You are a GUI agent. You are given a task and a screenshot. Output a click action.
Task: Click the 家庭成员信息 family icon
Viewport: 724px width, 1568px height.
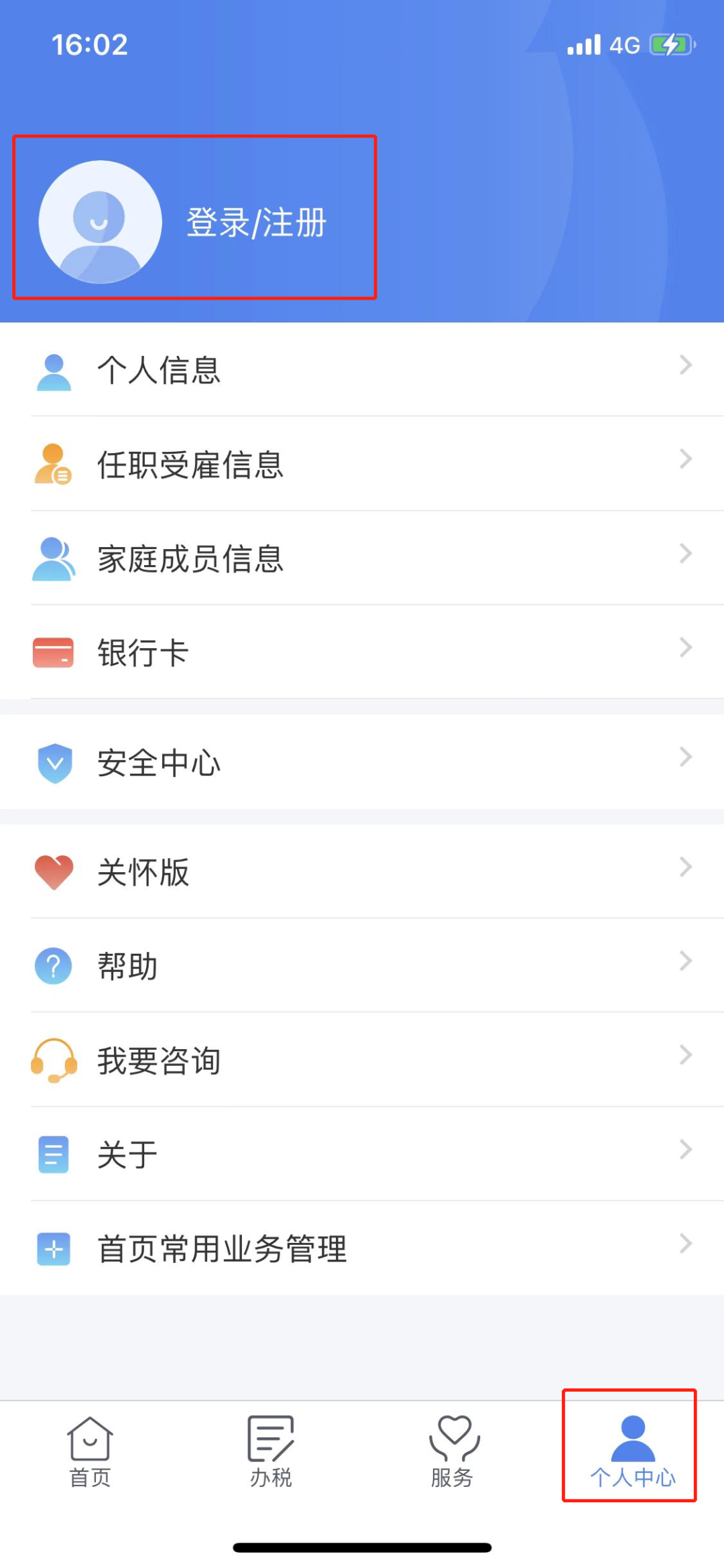point(54,558)
